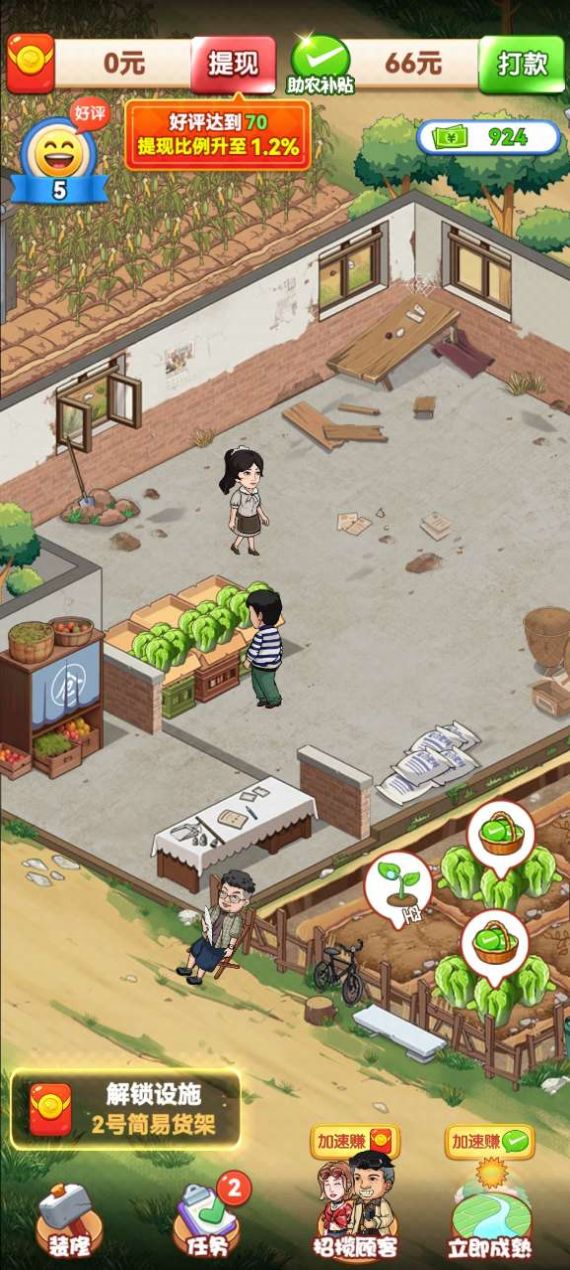This screenshot has width=570, height=1270.
Task: Open the 好评达到70 withdrawal ratio banner
Action: [x=217, y=134]
